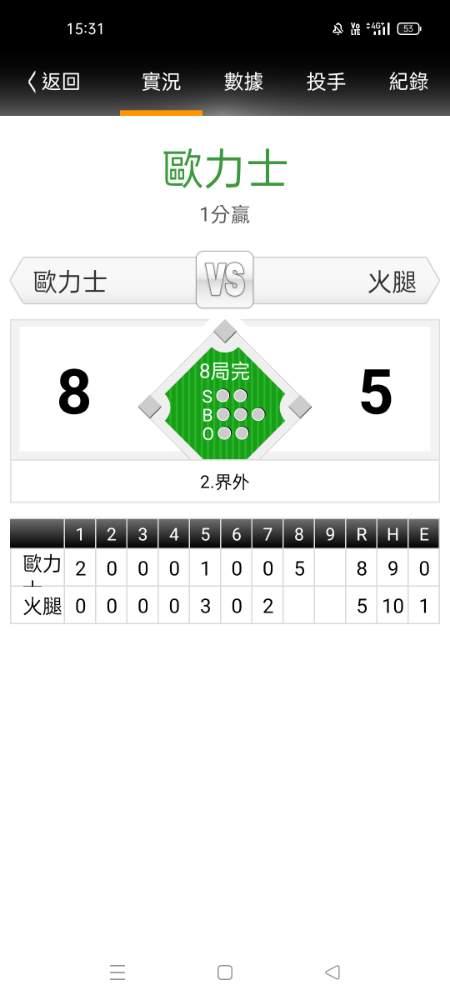Tap the system back button
Image resolution: width=450 pixels, height=1000 pixels.
[332, 972]
